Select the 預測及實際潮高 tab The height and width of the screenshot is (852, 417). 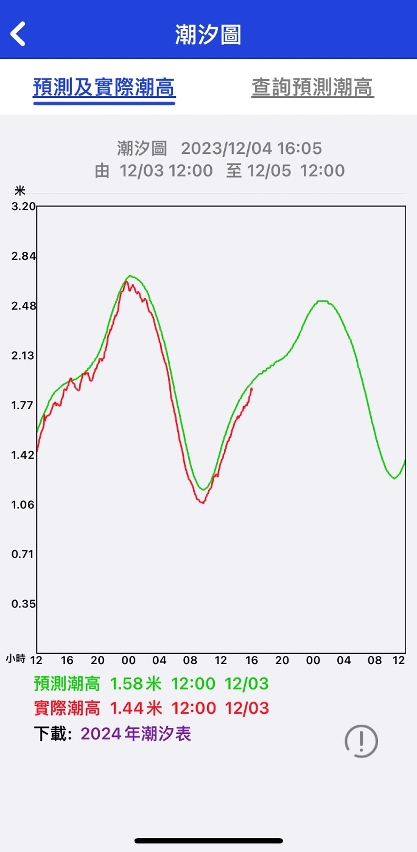pos(104,87)
